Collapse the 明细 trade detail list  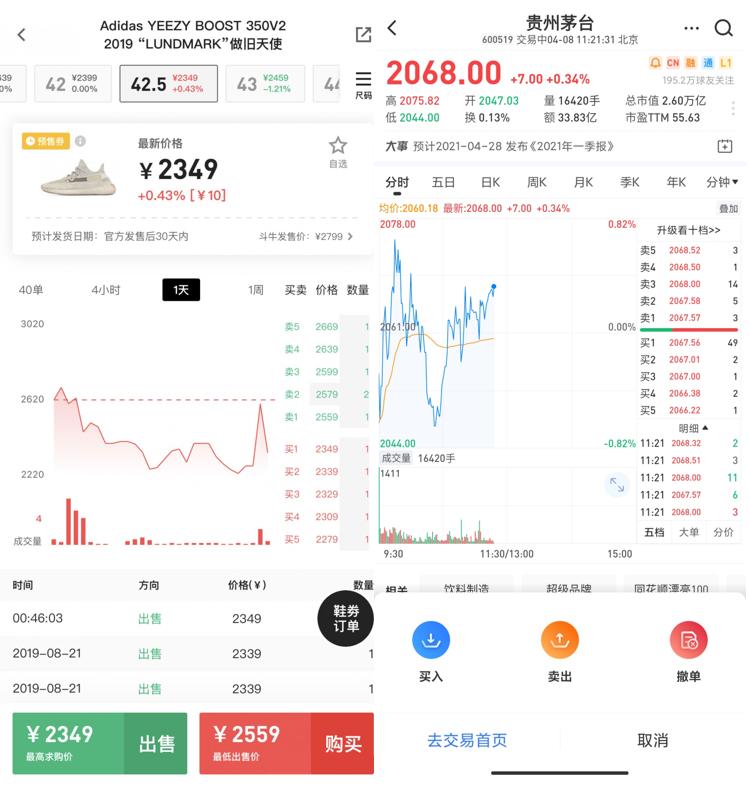694,428
